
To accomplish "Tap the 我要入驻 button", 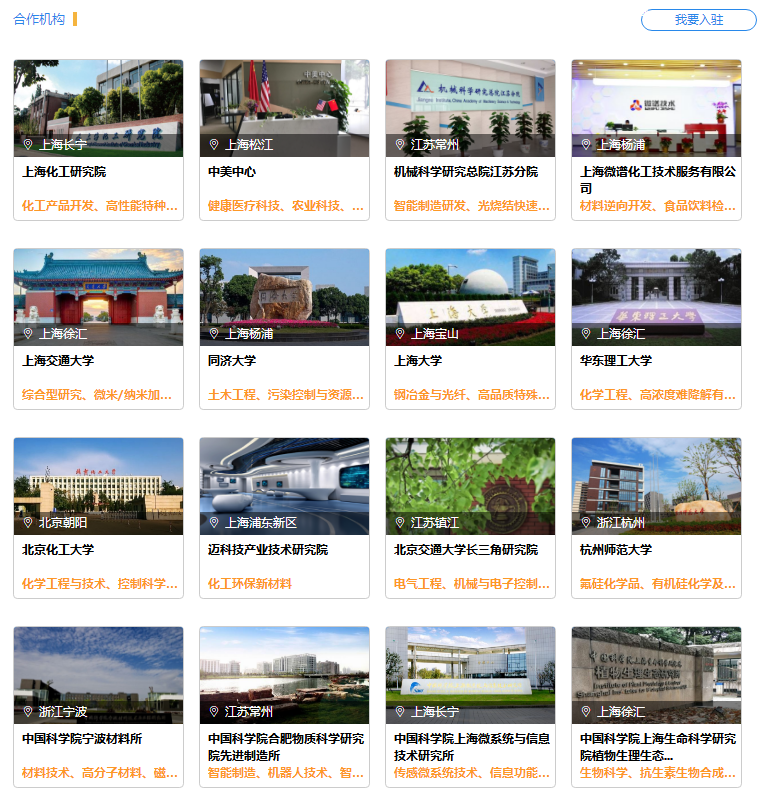I will (698, 20).
